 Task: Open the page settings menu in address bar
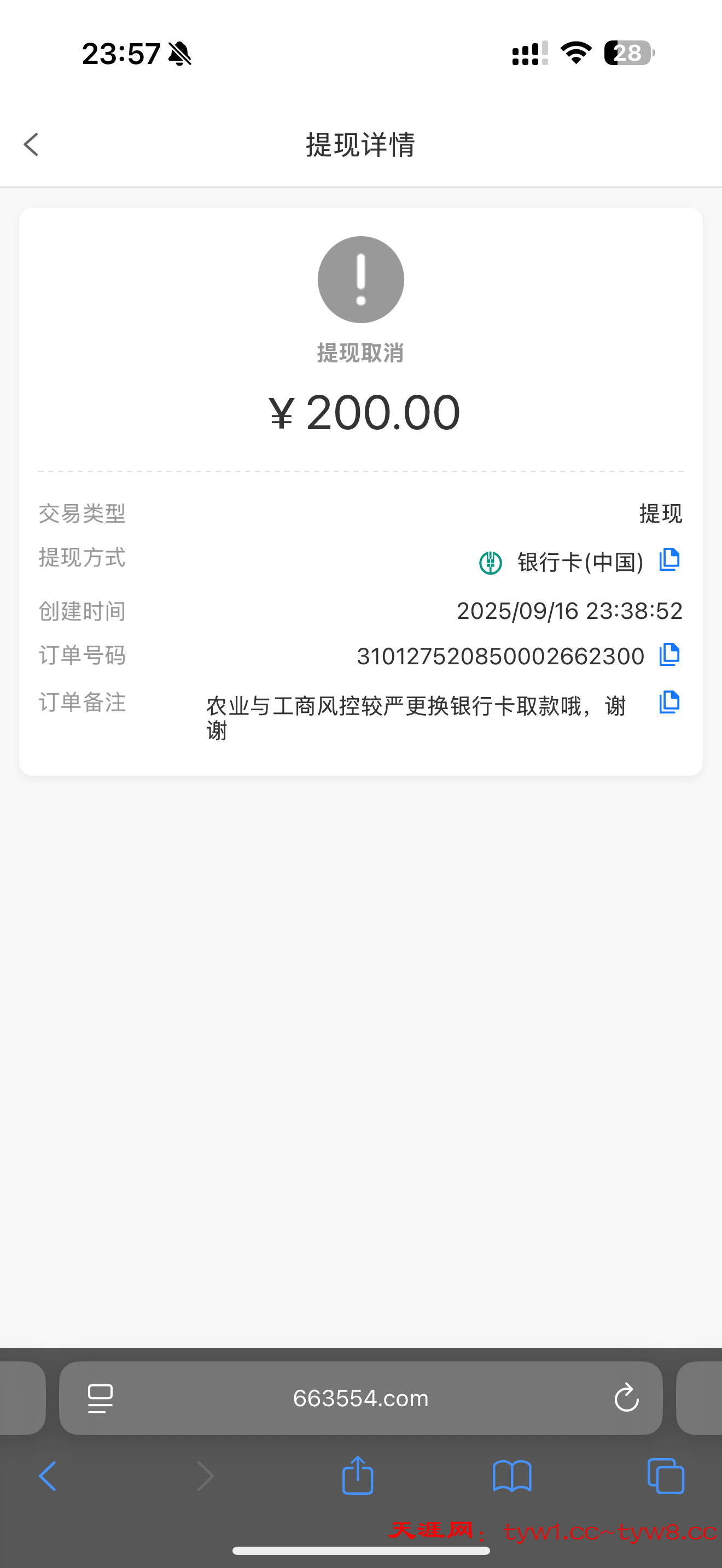(x=101, y=1398)
